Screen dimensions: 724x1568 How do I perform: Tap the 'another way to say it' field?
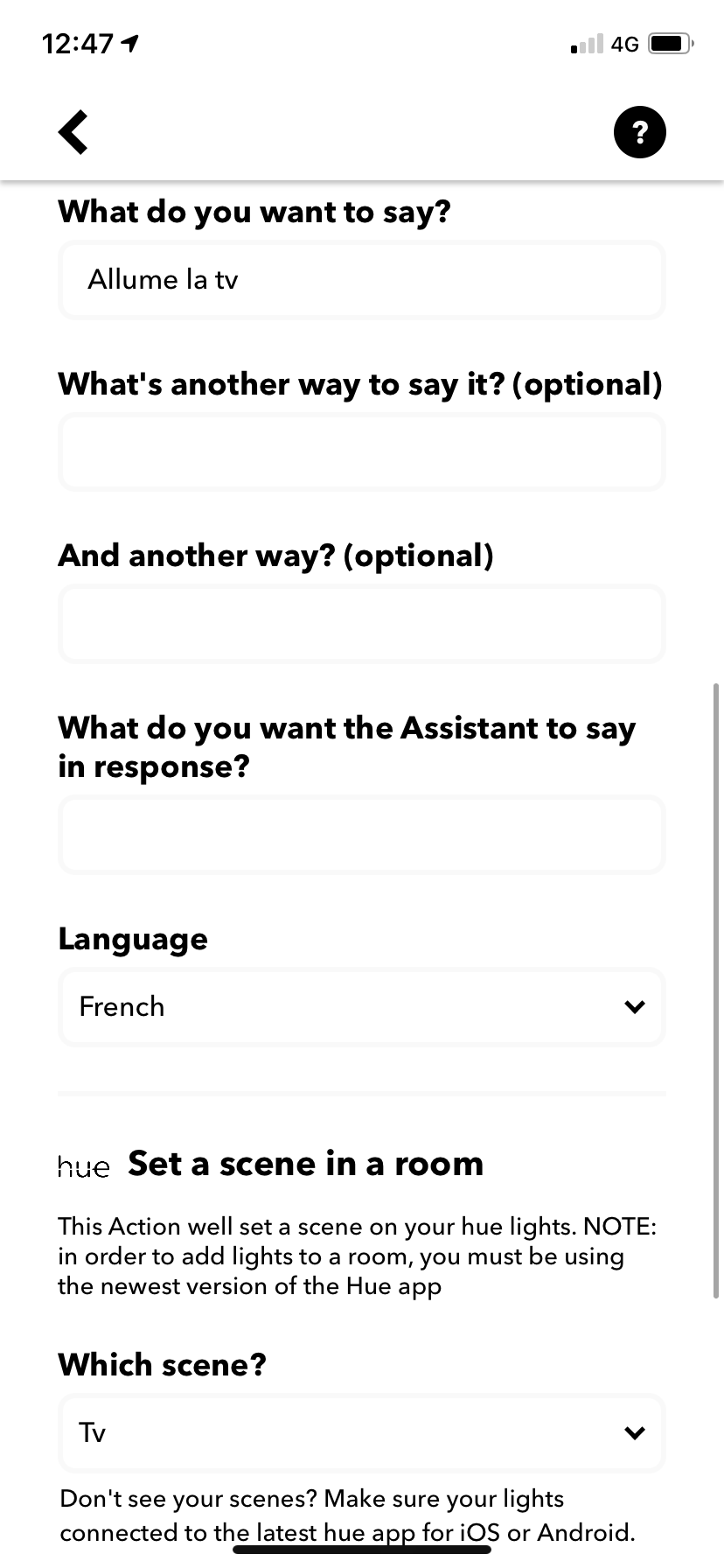point(362,451)
